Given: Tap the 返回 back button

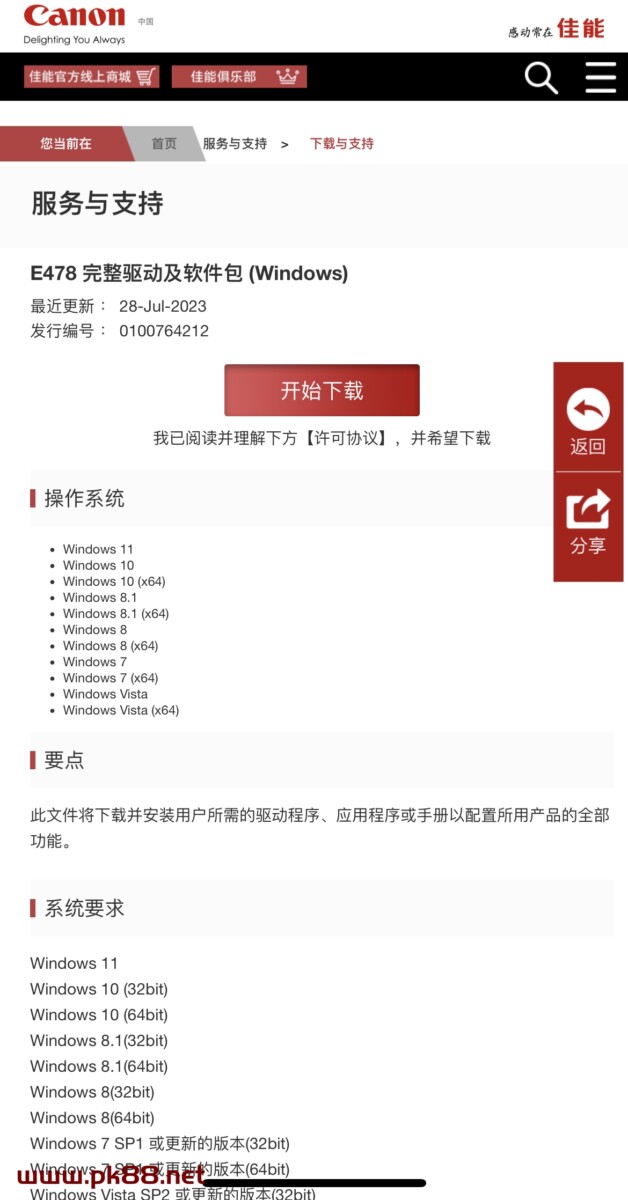Looking at the screenshot, I should point(588,421).
